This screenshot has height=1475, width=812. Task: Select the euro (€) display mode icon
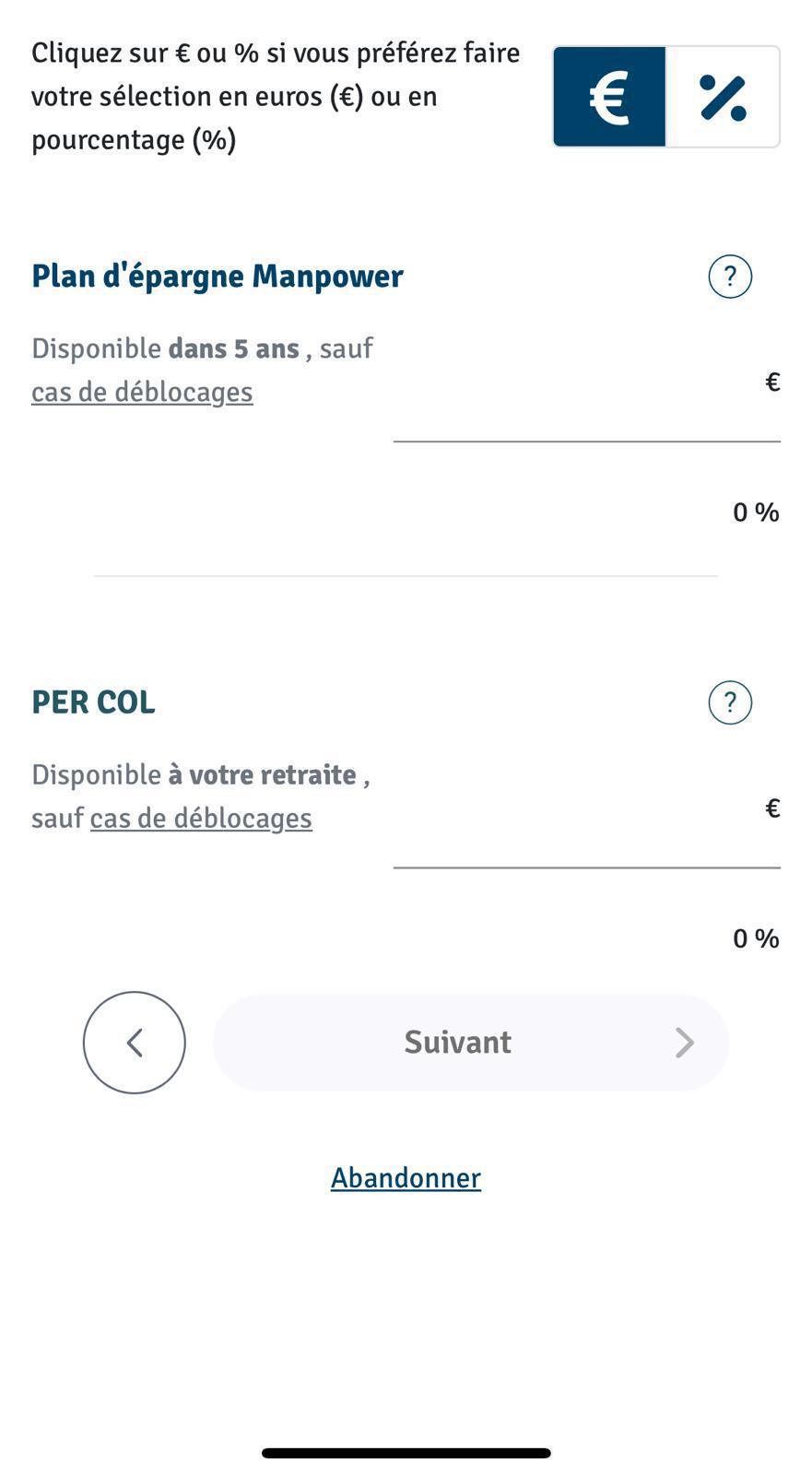(608, 95)
